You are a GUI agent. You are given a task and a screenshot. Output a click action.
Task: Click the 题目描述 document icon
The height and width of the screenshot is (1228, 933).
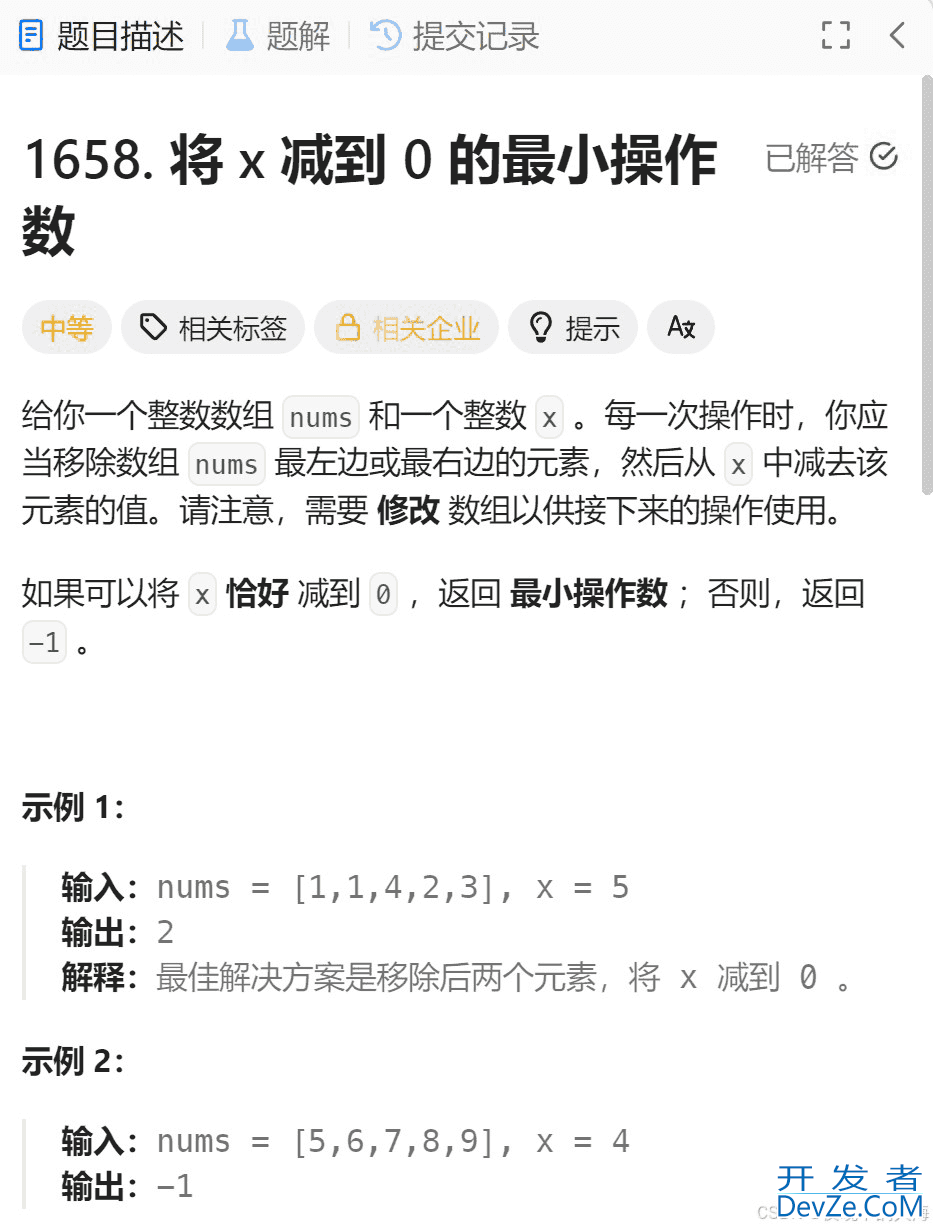(x=31, y=35)
